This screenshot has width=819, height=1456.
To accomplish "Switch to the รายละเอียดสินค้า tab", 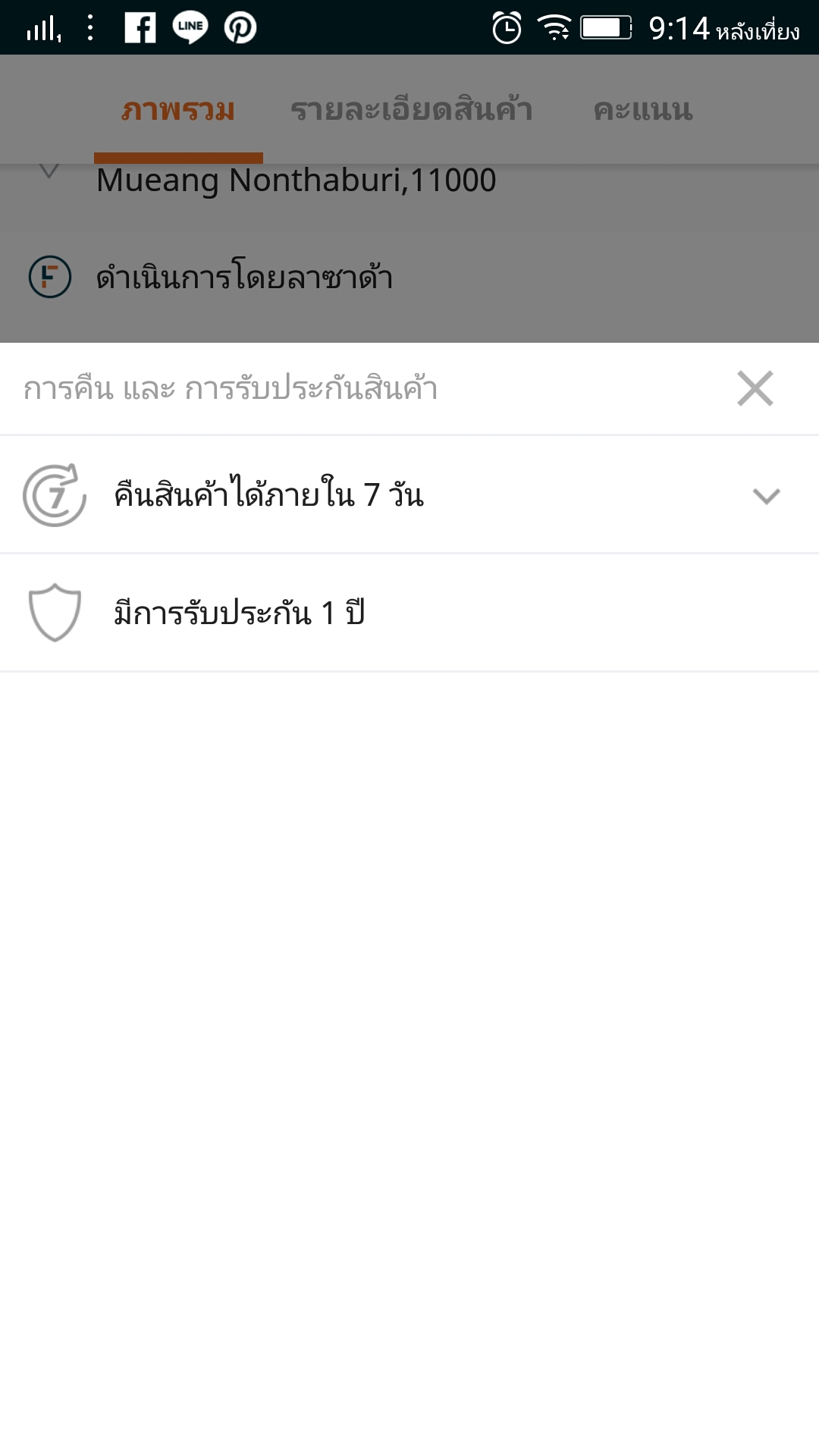I will (411, 111).
